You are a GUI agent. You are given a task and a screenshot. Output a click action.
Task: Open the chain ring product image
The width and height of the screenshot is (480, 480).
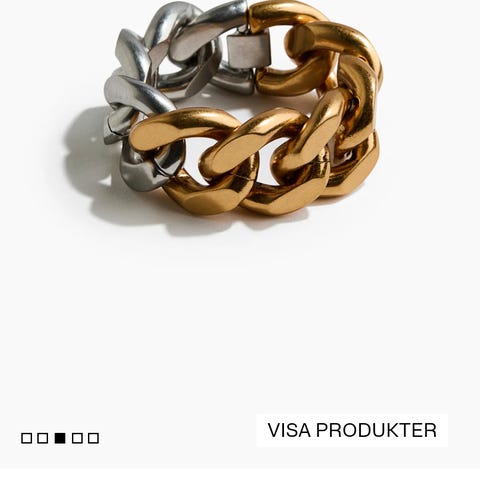[240, 117]
